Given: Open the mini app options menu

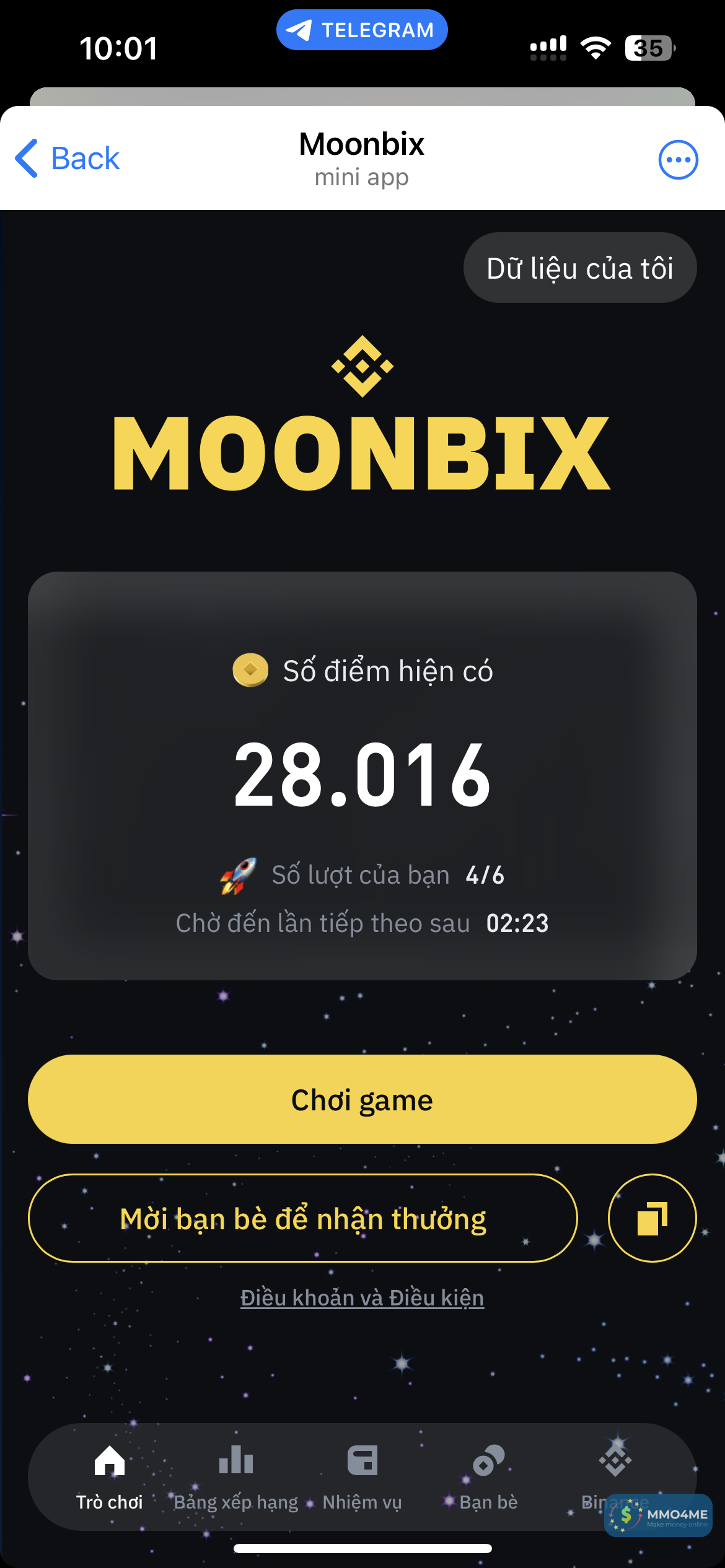Looking at the screenshot, I should point(678,160).
